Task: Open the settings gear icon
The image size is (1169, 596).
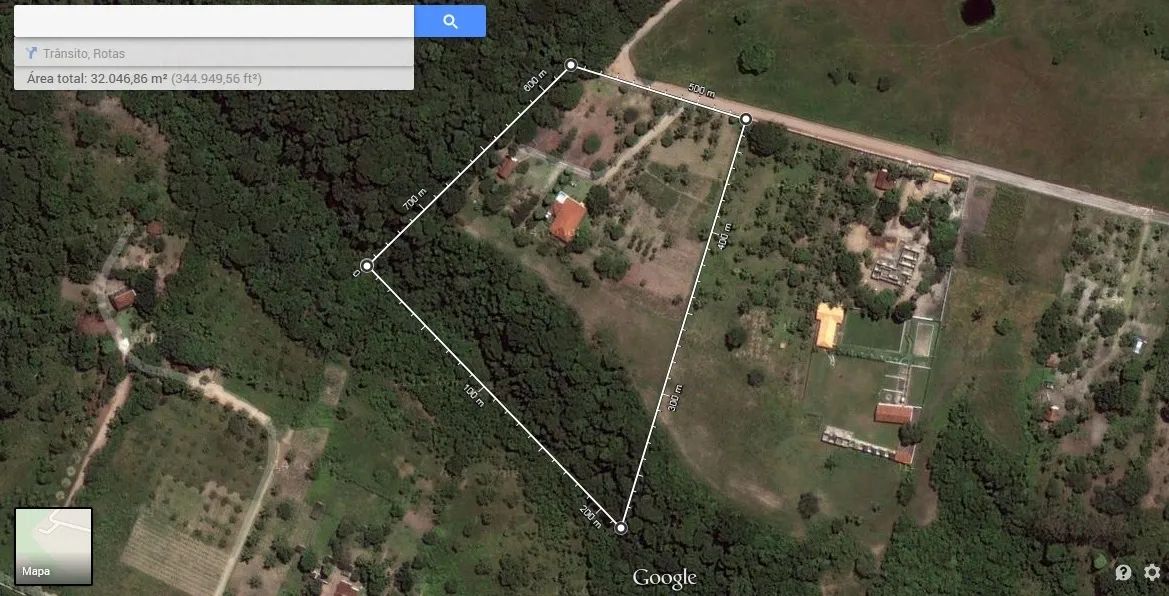Action: 1152,572
